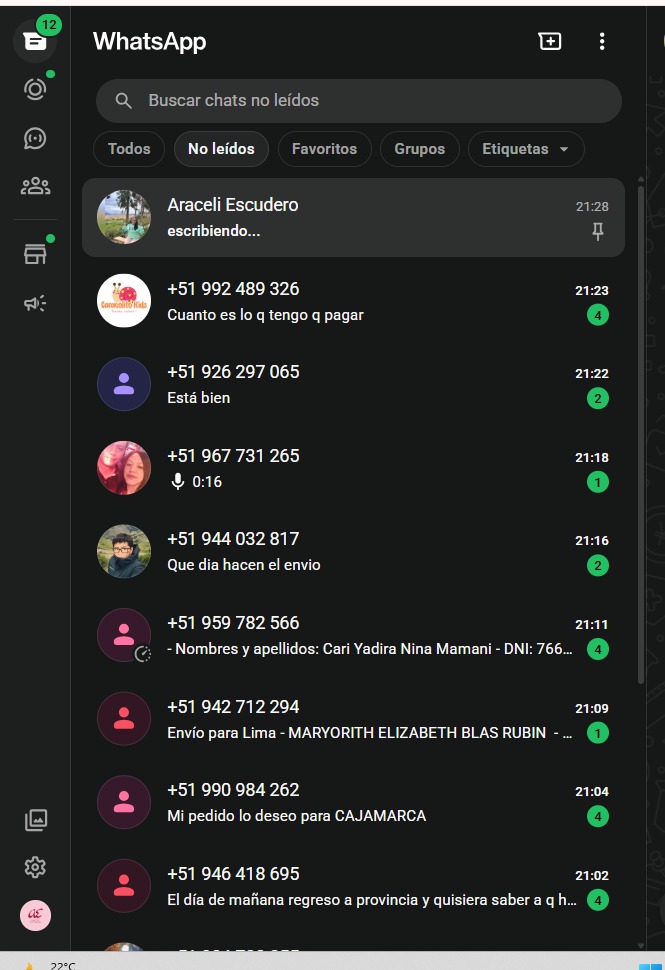Open the Communities icon
Image resolution: width=665 pixels, height=970 pixels.
[x=35, y=186]
